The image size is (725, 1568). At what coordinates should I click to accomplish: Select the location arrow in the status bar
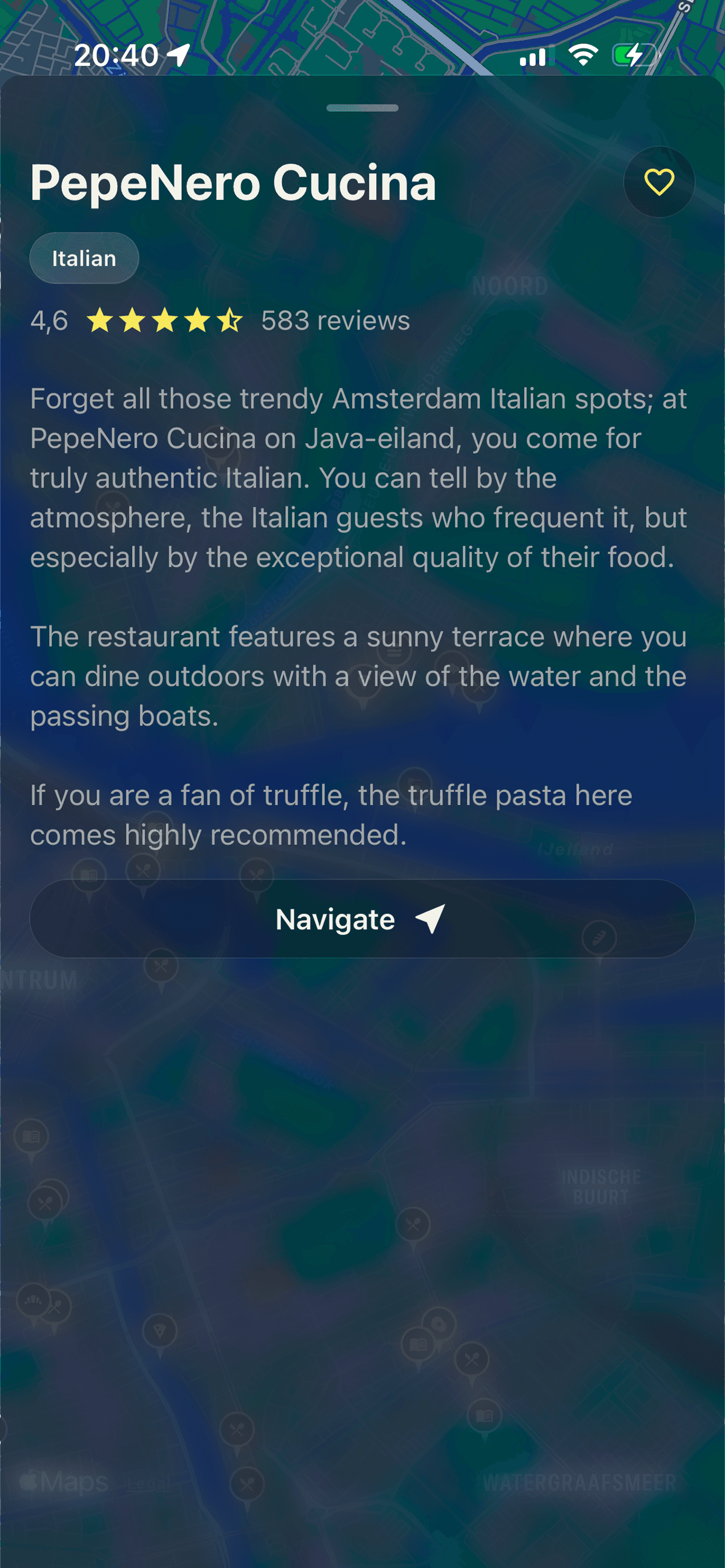pos(177,54)
